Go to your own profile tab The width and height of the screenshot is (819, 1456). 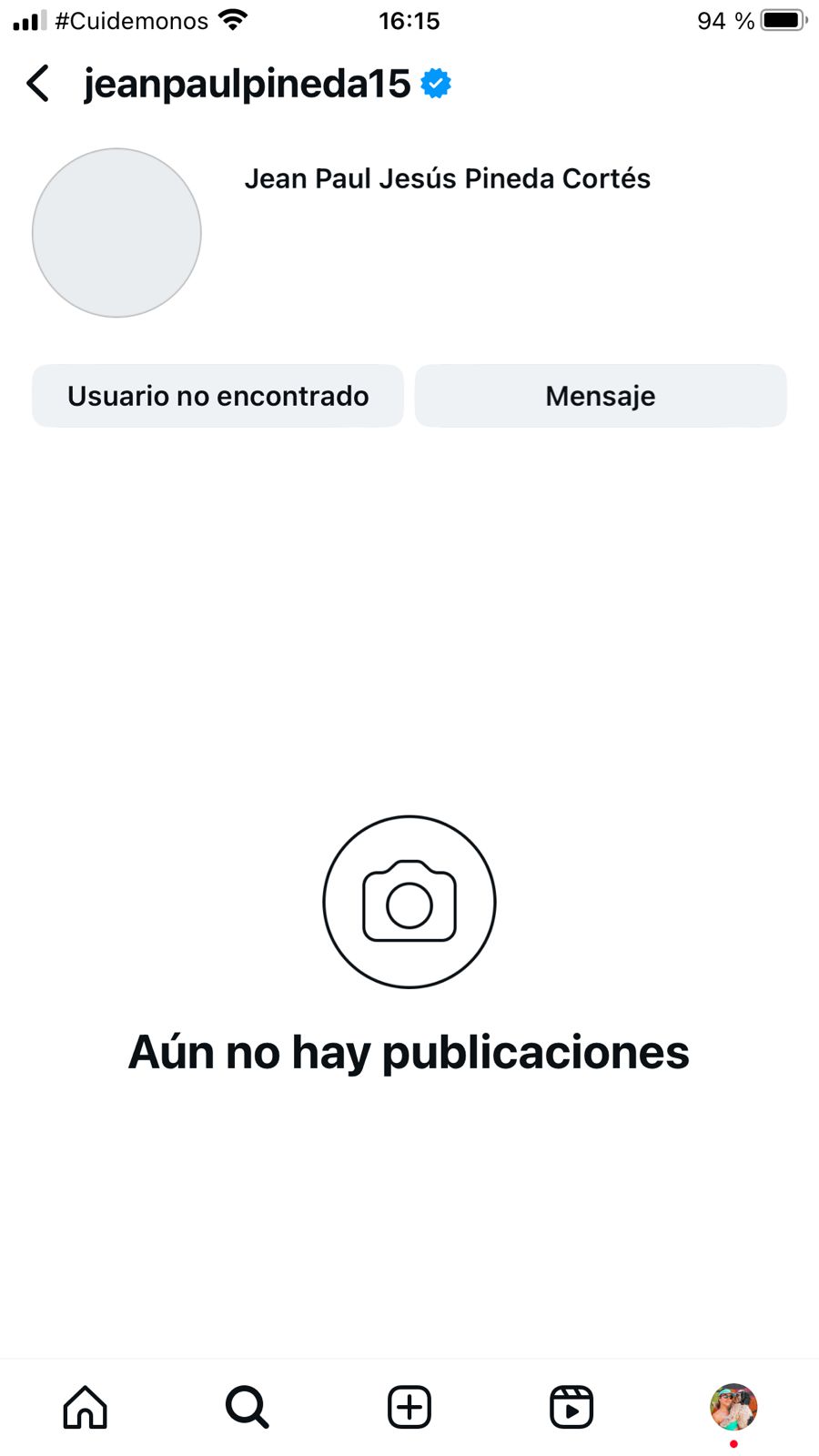(733, 1407)
